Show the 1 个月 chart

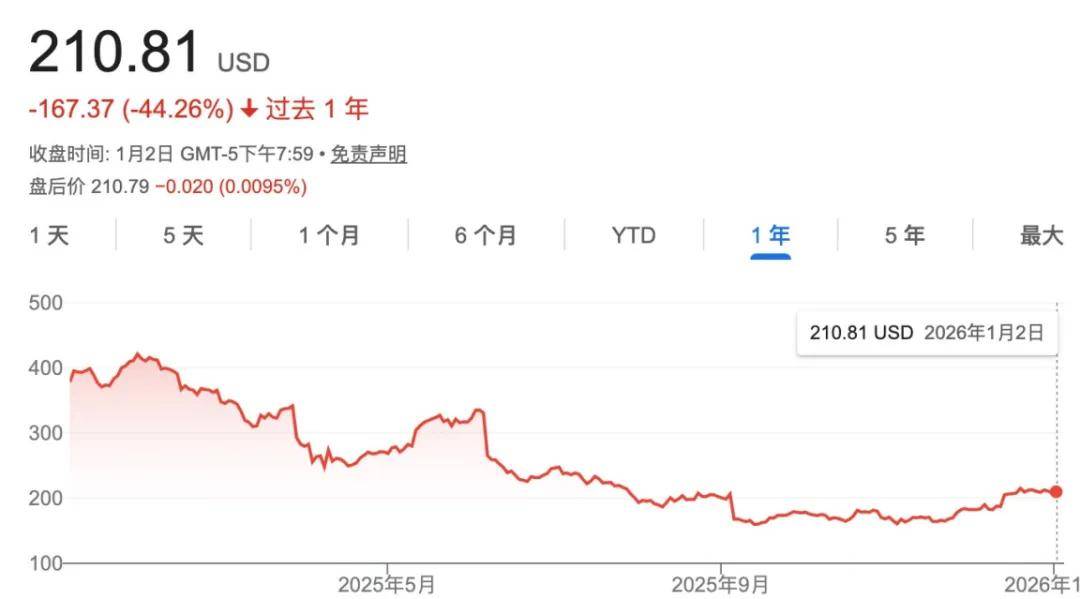coord(329,236)
